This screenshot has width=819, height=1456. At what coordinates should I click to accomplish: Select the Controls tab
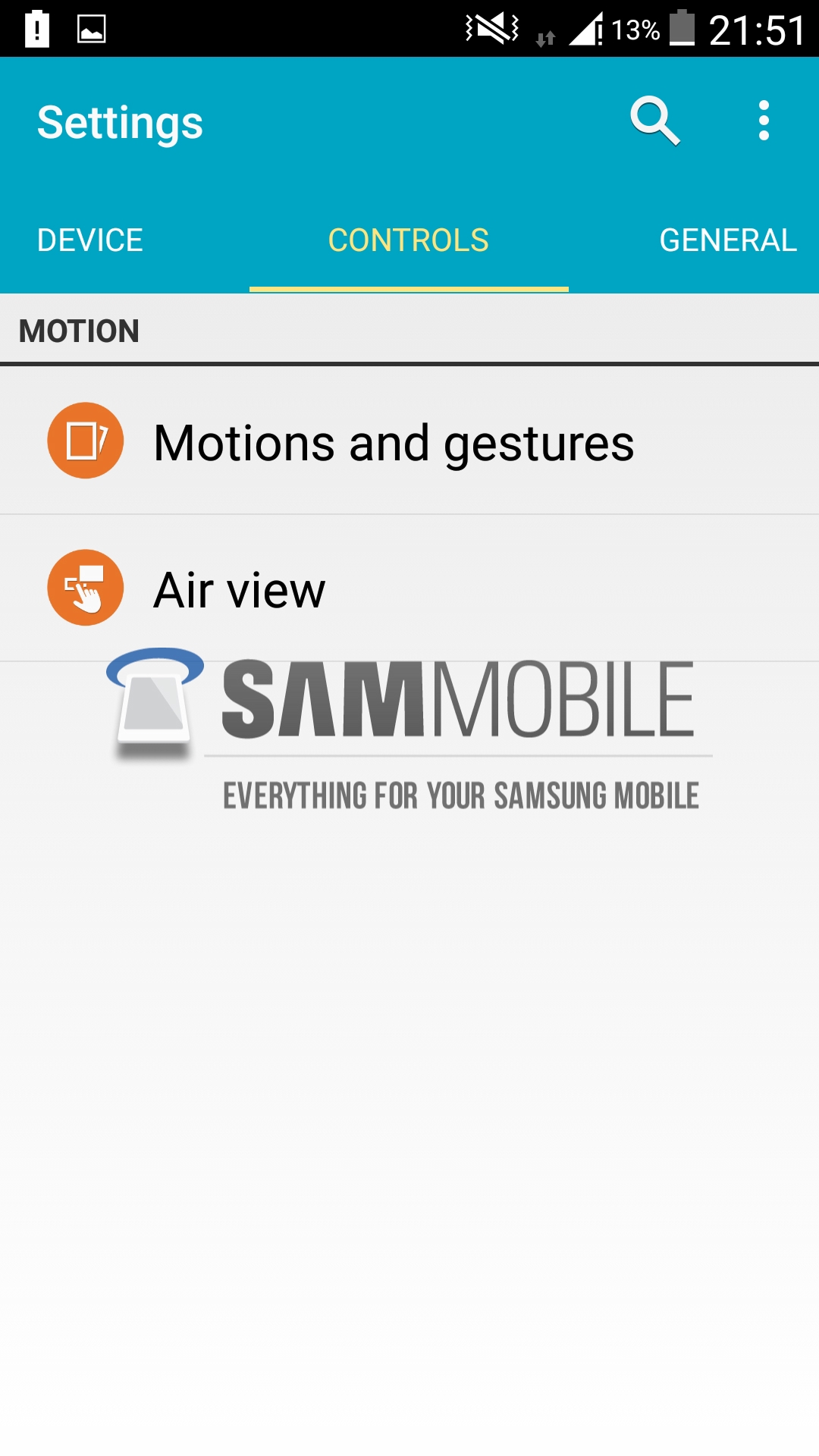pos(409,240)
